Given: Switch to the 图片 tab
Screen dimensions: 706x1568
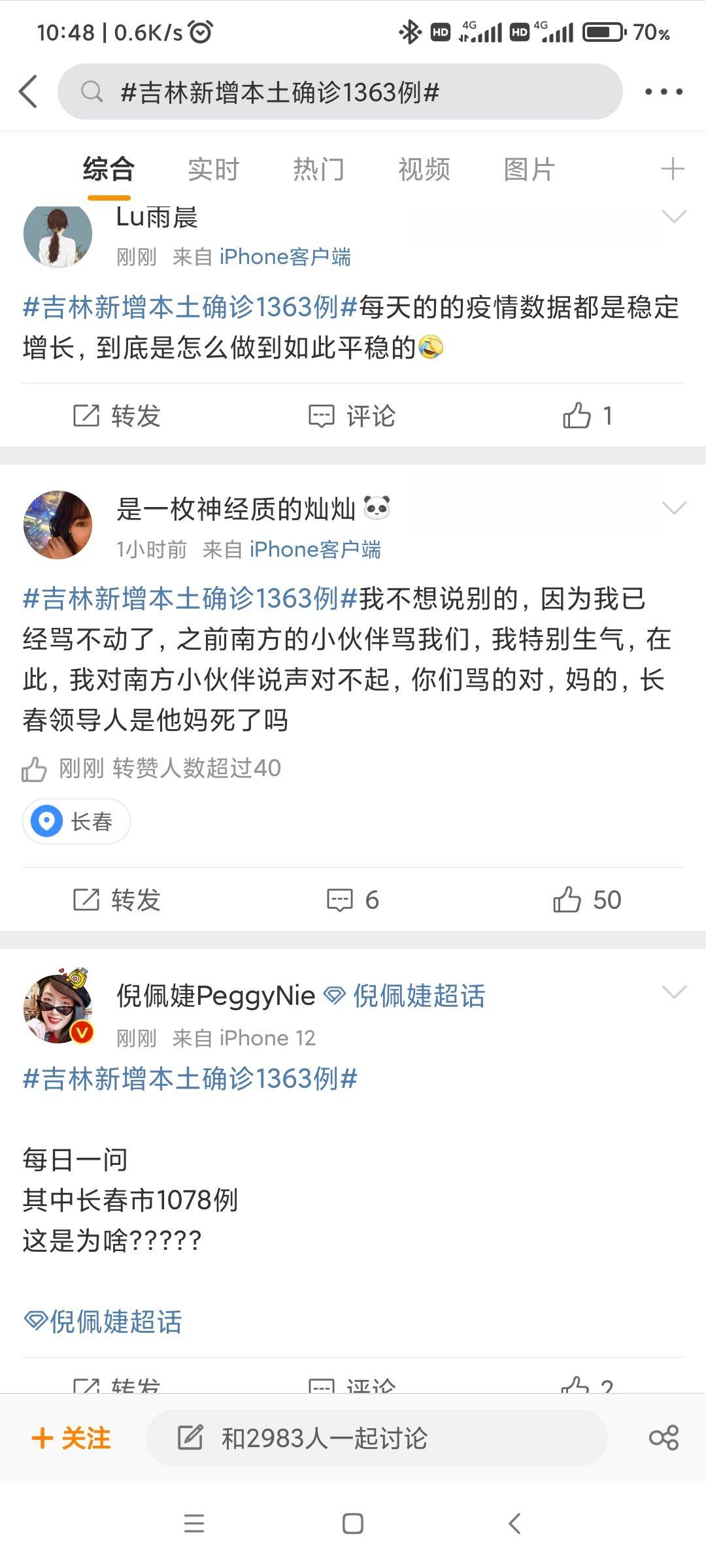Looking at the screenshot, I should click(529, 170).
